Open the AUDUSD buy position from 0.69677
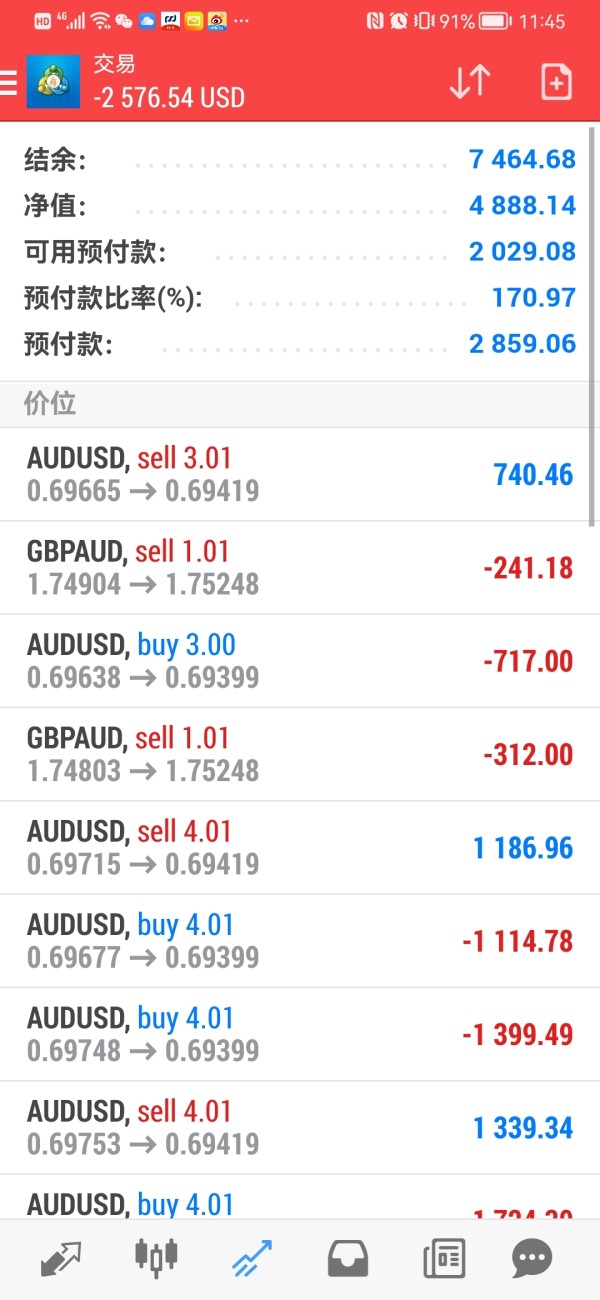The width and height of the screenshot is (600, 1300). click(300, 941)
